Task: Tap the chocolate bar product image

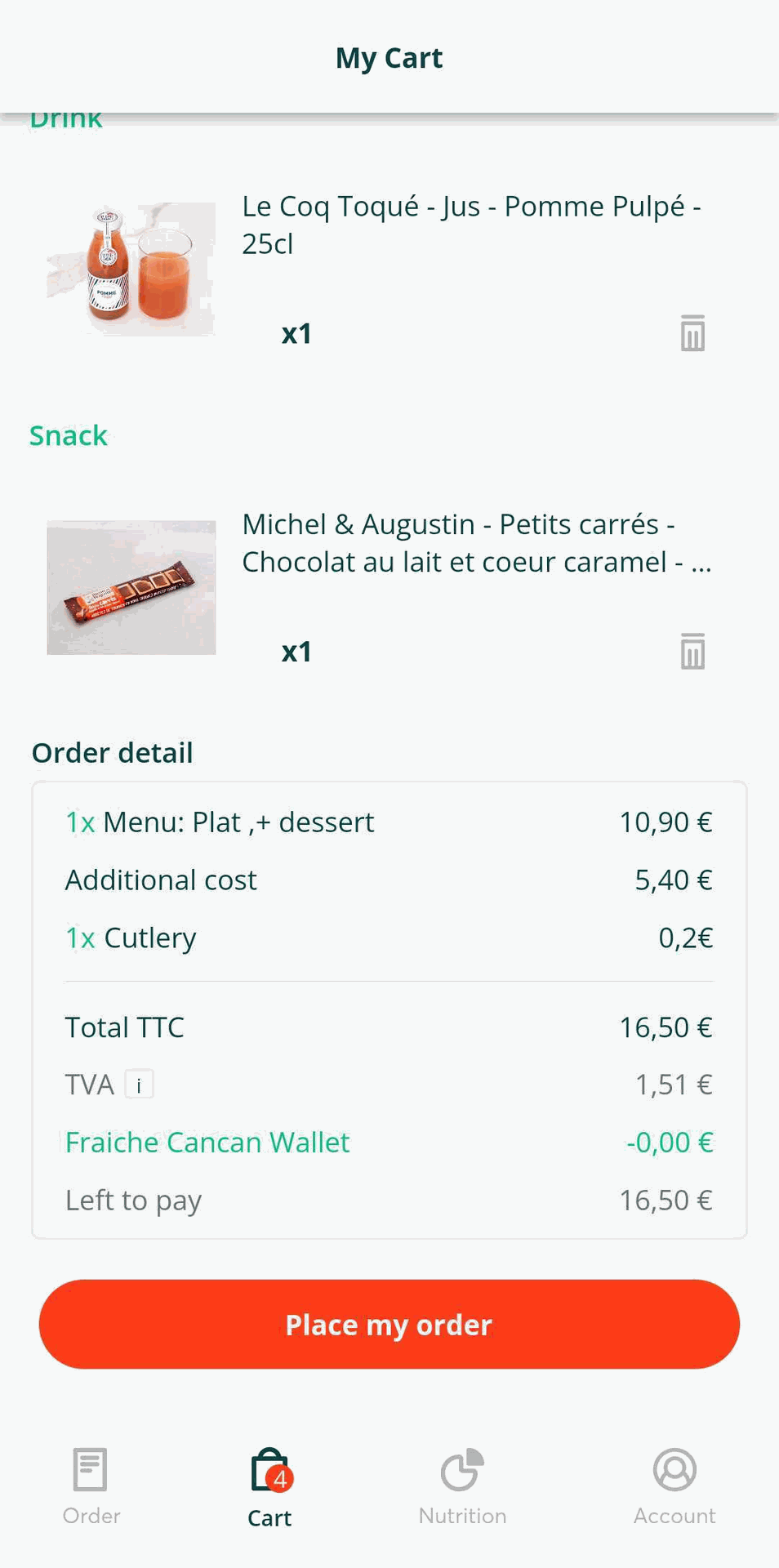Action: 131,586
